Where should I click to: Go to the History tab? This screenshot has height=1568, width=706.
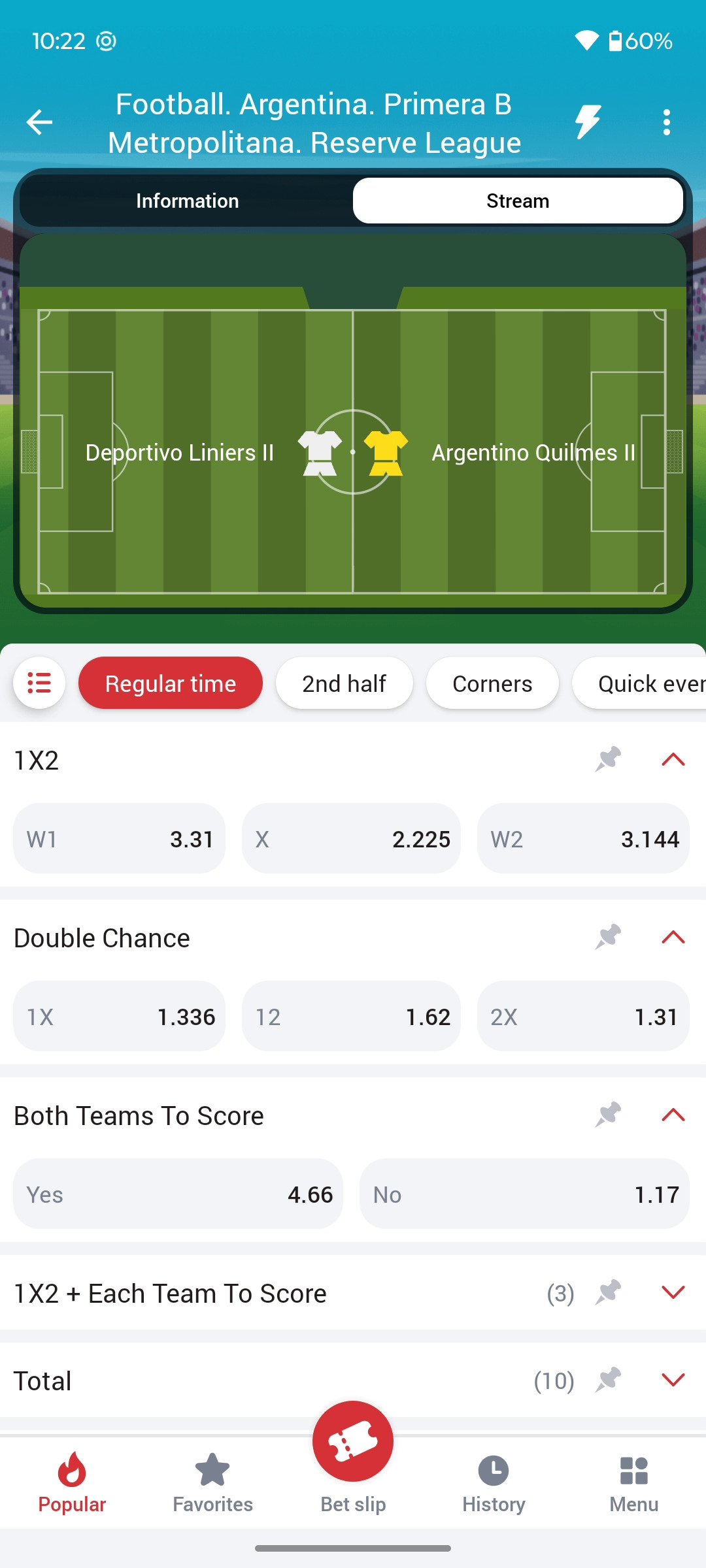click(x=494, y=1484)
